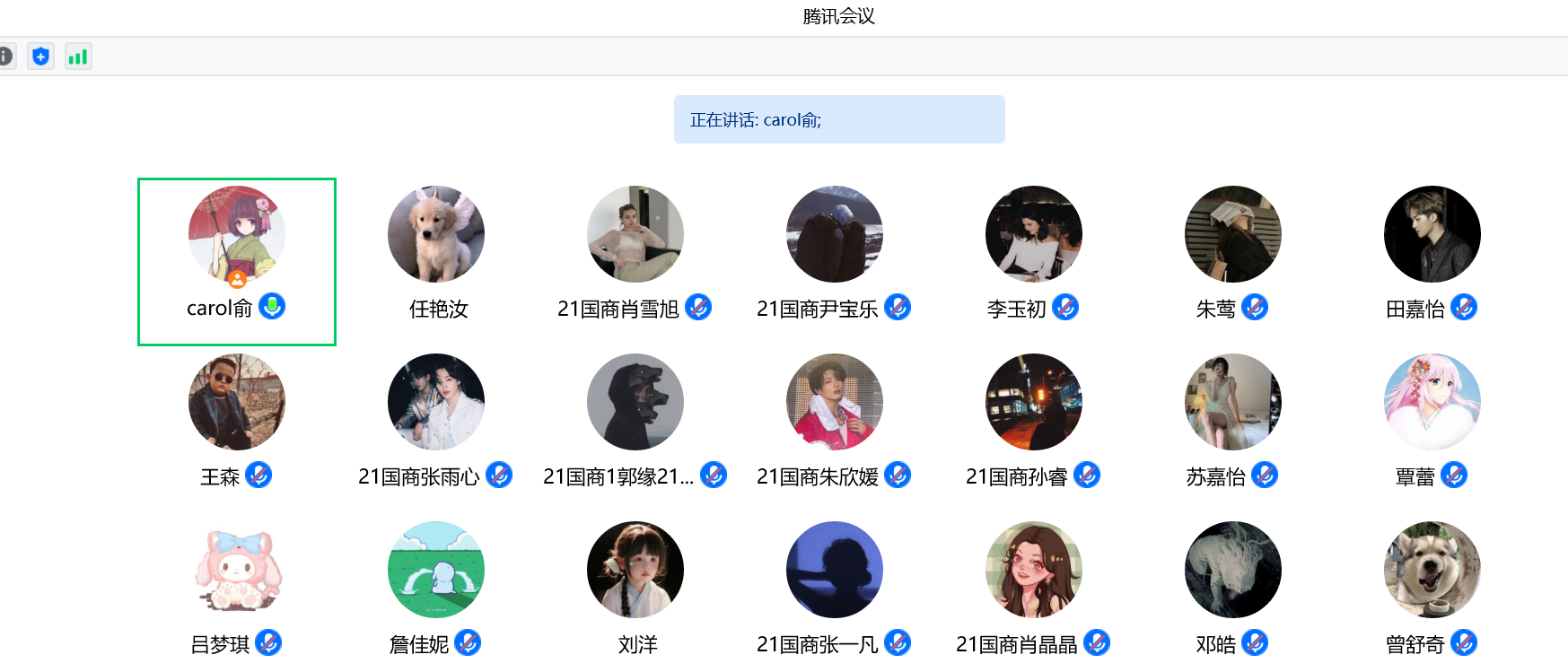Image resolution: width=1568 pixels, height=672 pixels.
Task: Tap 21国商尹宝乐's avatar tile
Action: pyautogui.click(x=835, y=234)
